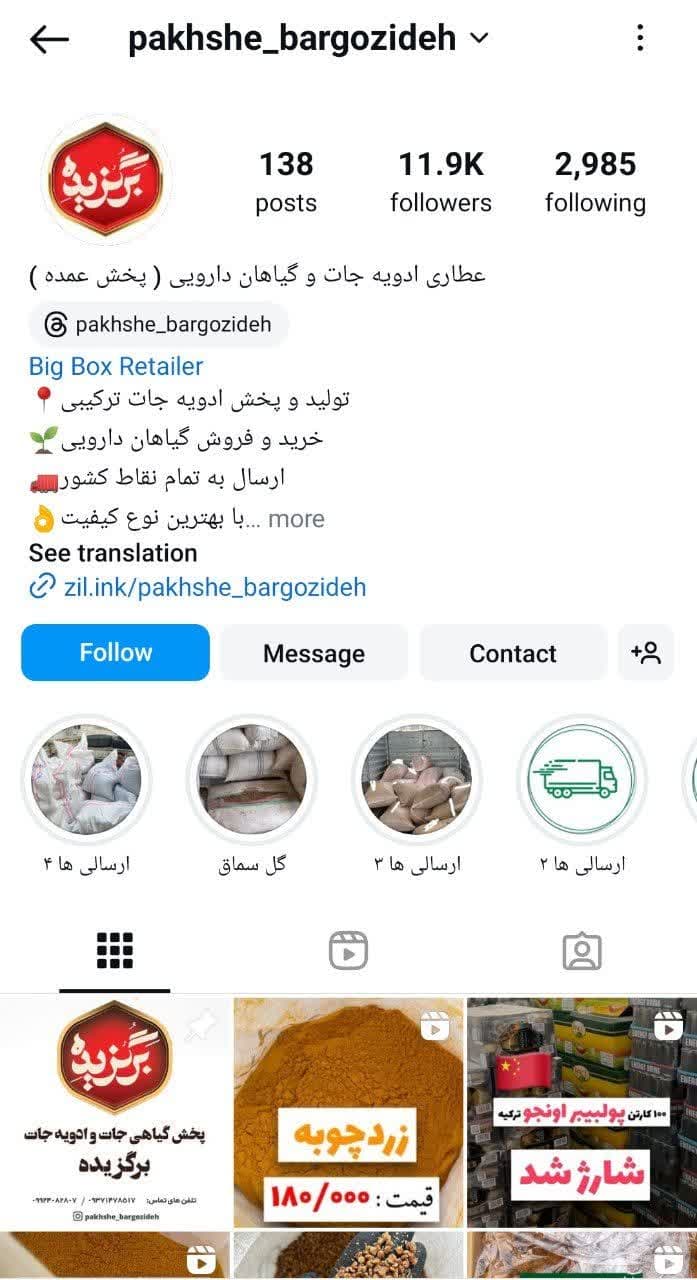Open the ارسالی ها ۴ highlight
697x1280 pixels.
(87, 779)
